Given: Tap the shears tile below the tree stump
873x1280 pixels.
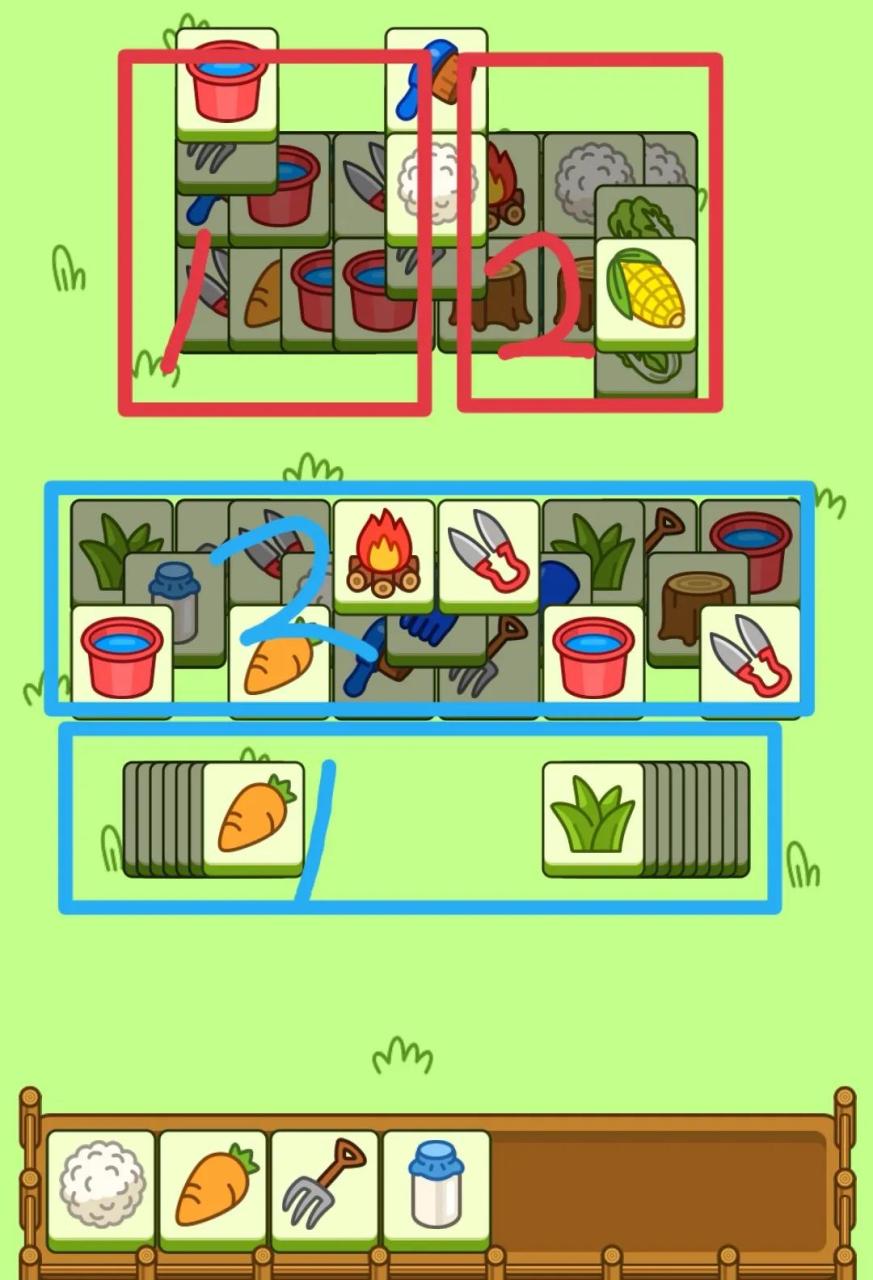Looking at the screenshot, I should pos(750,657).
